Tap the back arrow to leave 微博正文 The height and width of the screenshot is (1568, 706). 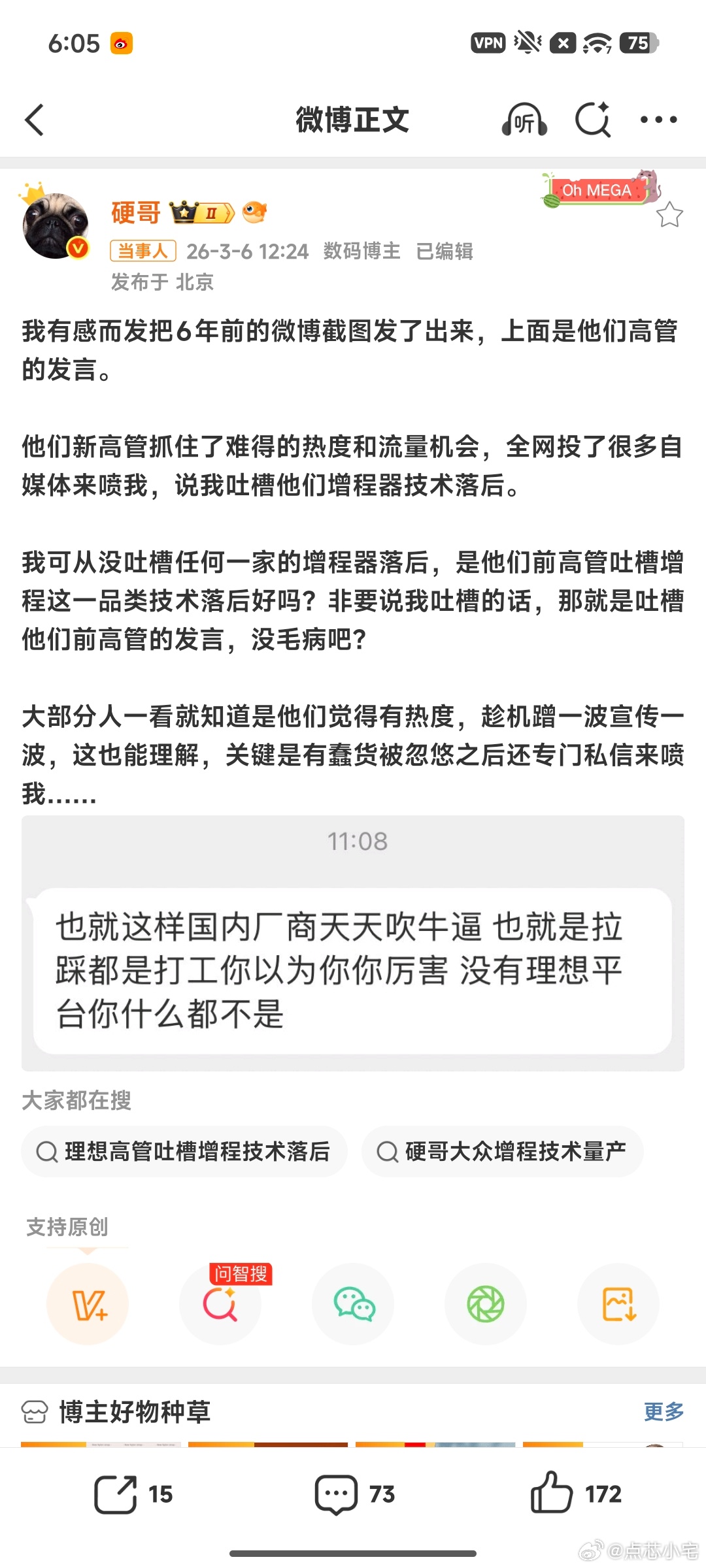[x=35, y=120]
